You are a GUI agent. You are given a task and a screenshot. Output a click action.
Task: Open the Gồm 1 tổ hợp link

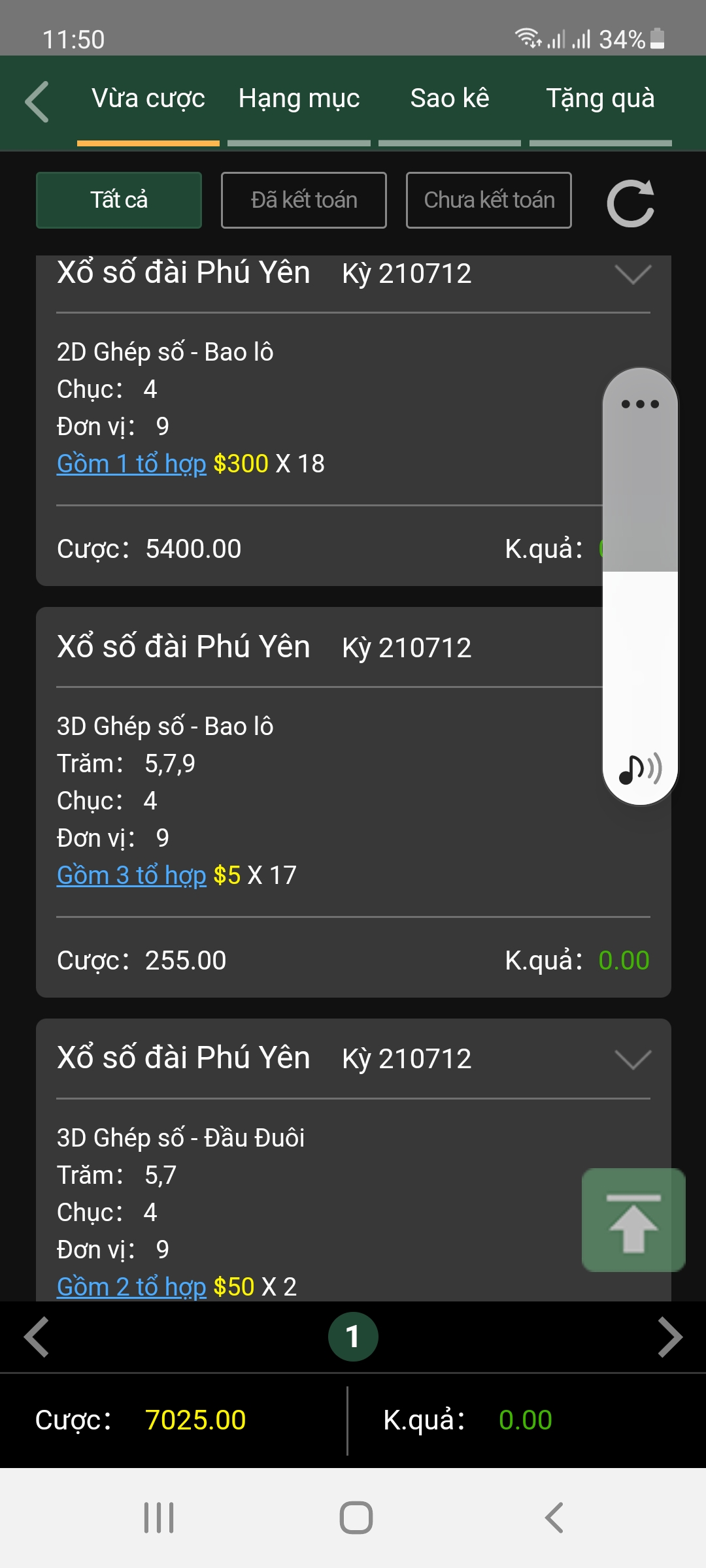click(x=131, y=464)
